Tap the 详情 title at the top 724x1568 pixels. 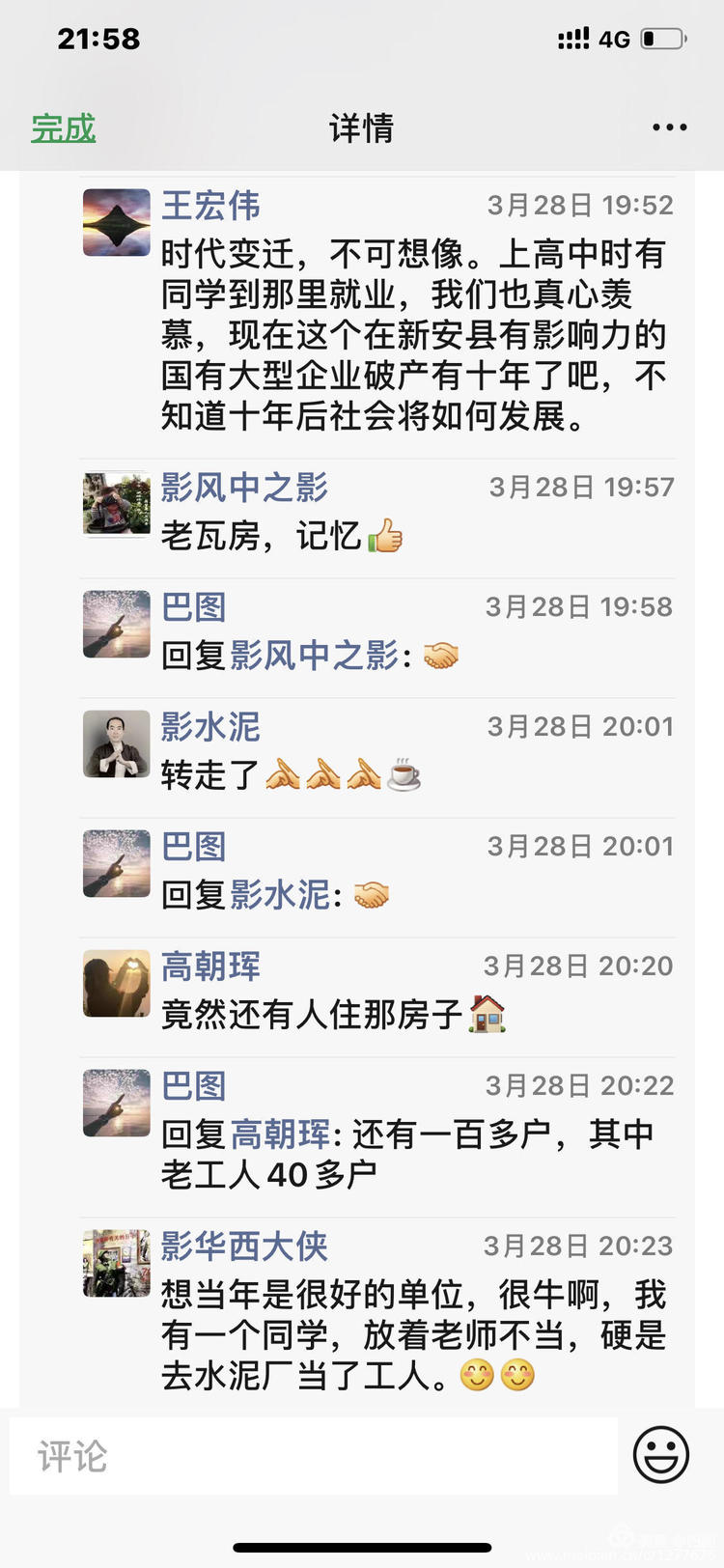(x=362, y=126)
